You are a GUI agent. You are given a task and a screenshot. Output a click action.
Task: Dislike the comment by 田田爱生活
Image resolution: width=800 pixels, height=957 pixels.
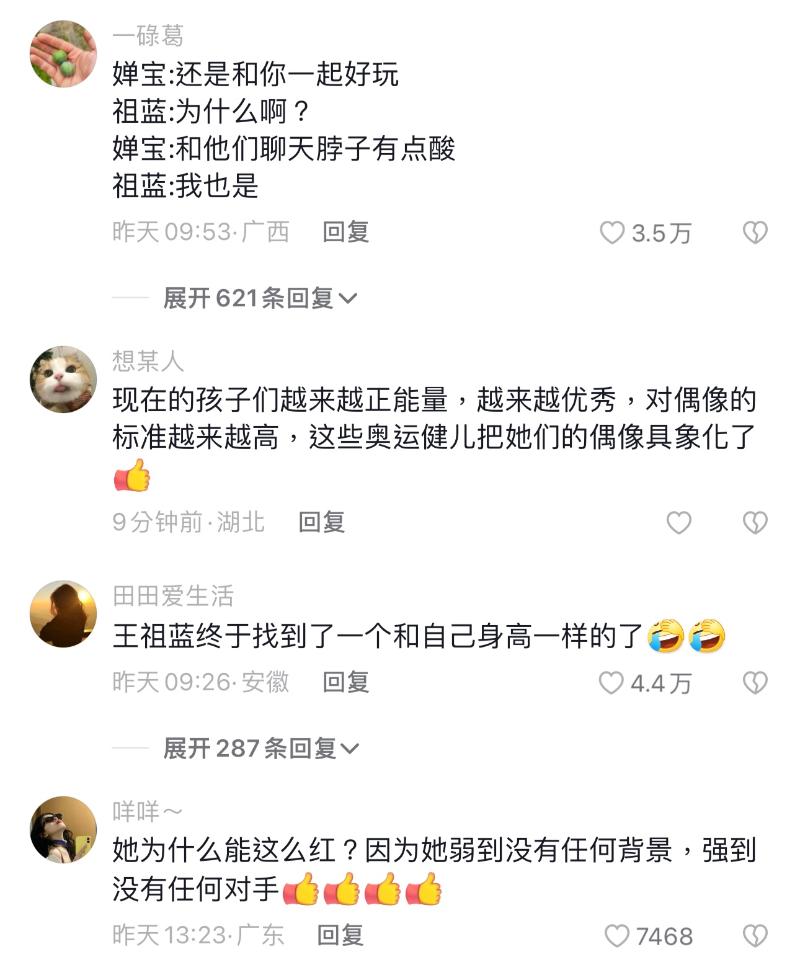point(754,683)
